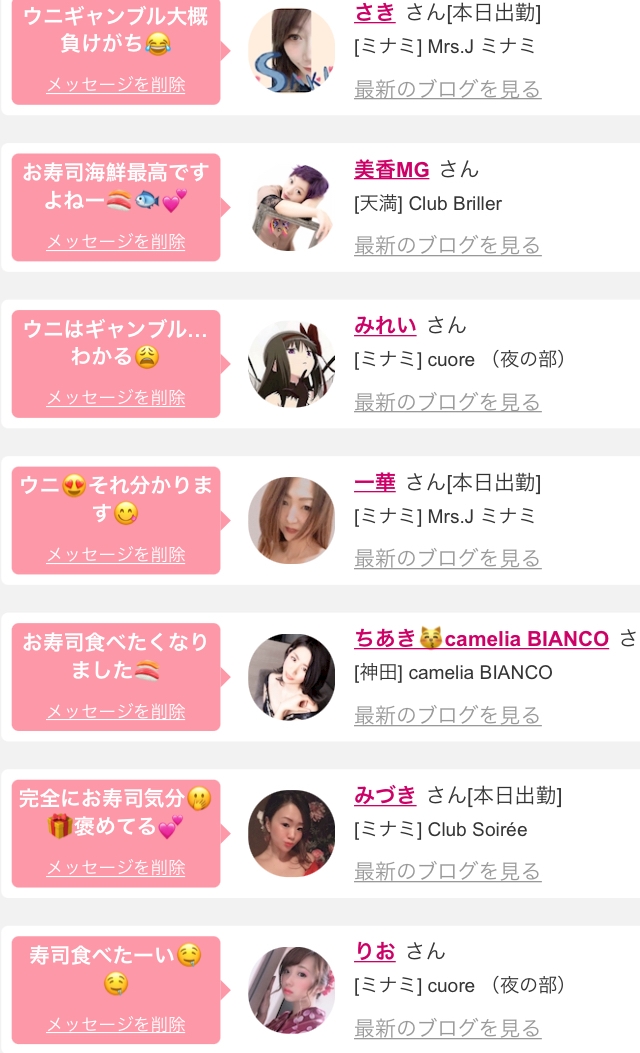Open りお's profile name link
The image size is (640, 1053).
coord(375,952)
